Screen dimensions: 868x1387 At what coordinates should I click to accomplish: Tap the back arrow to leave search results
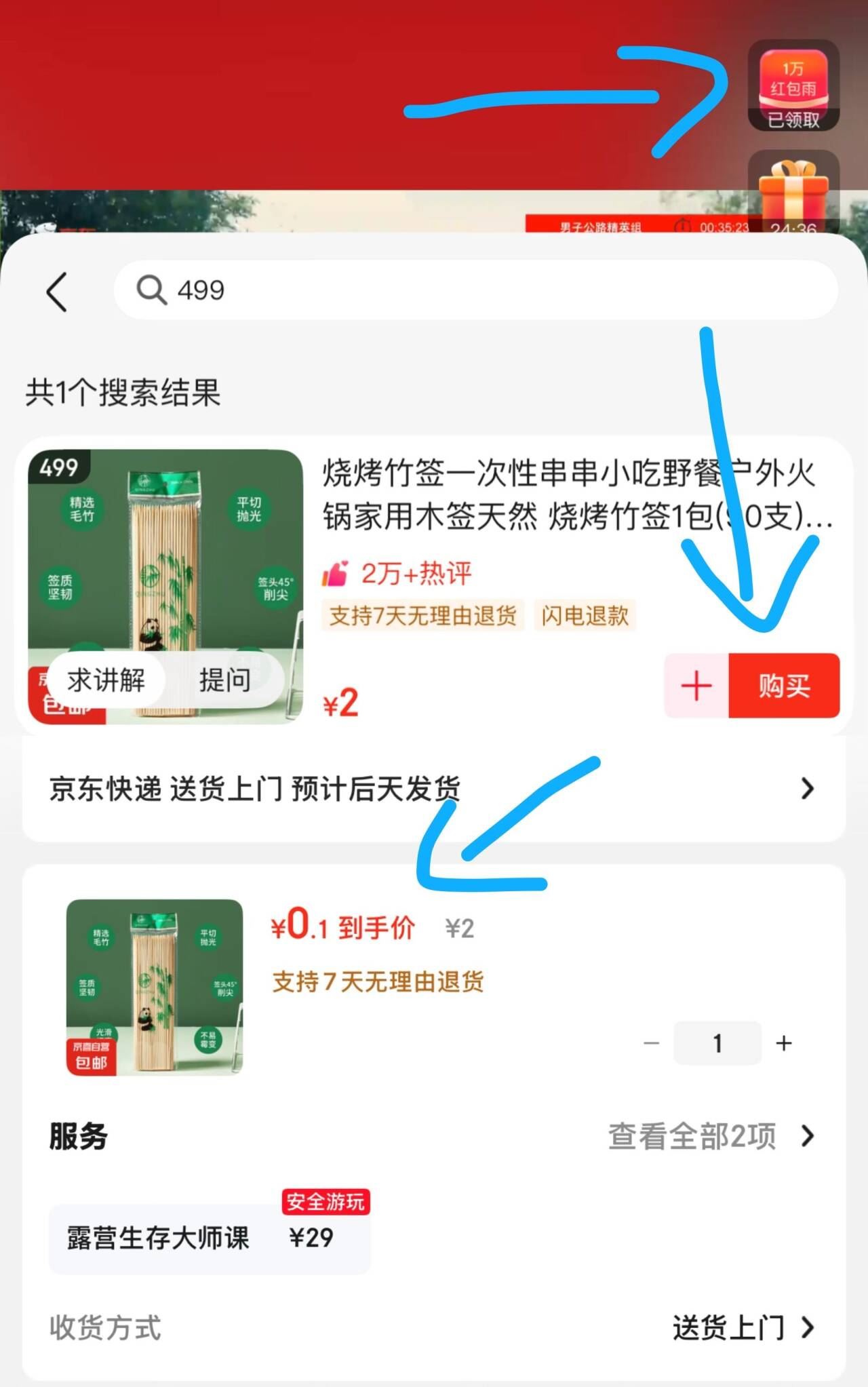[x=57, y=290]
